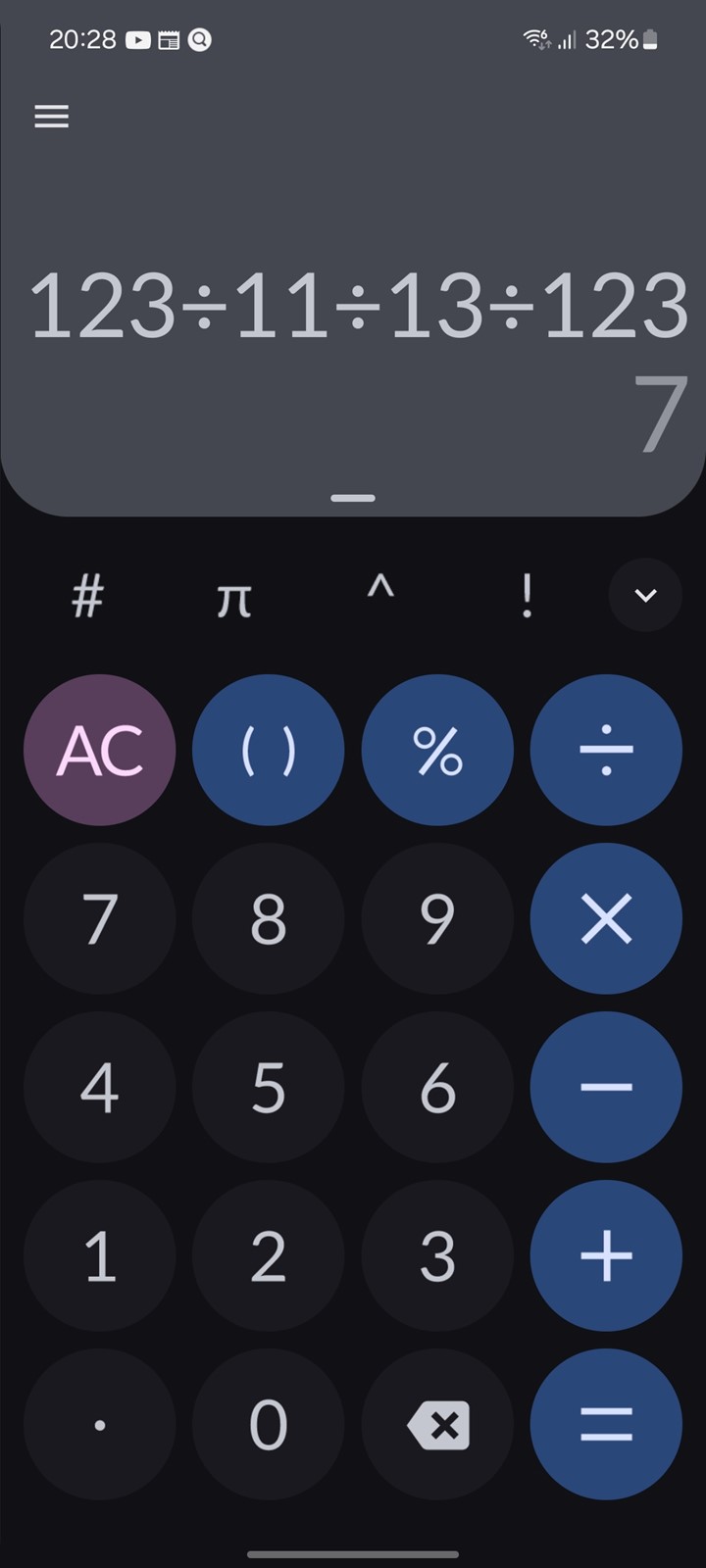Screen dimensions: 706x1568
Task: Enter the digit 7
Action: point(100,919)
